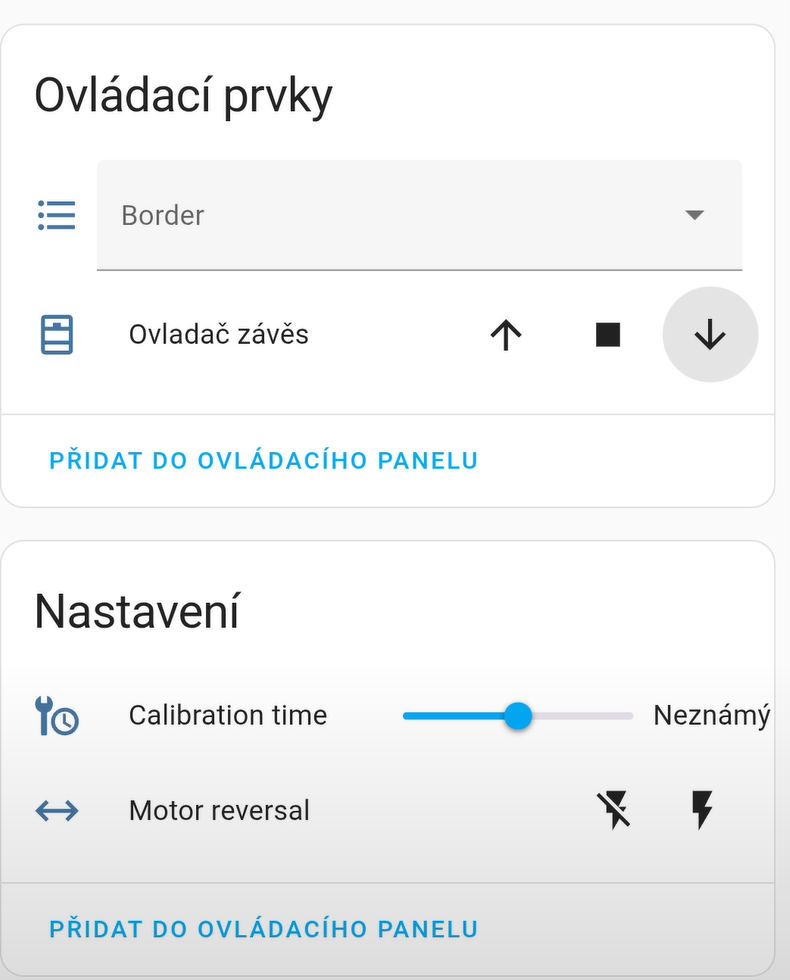Raise the curtain with the up arrow
790x980 pixels.
[507, 335]
